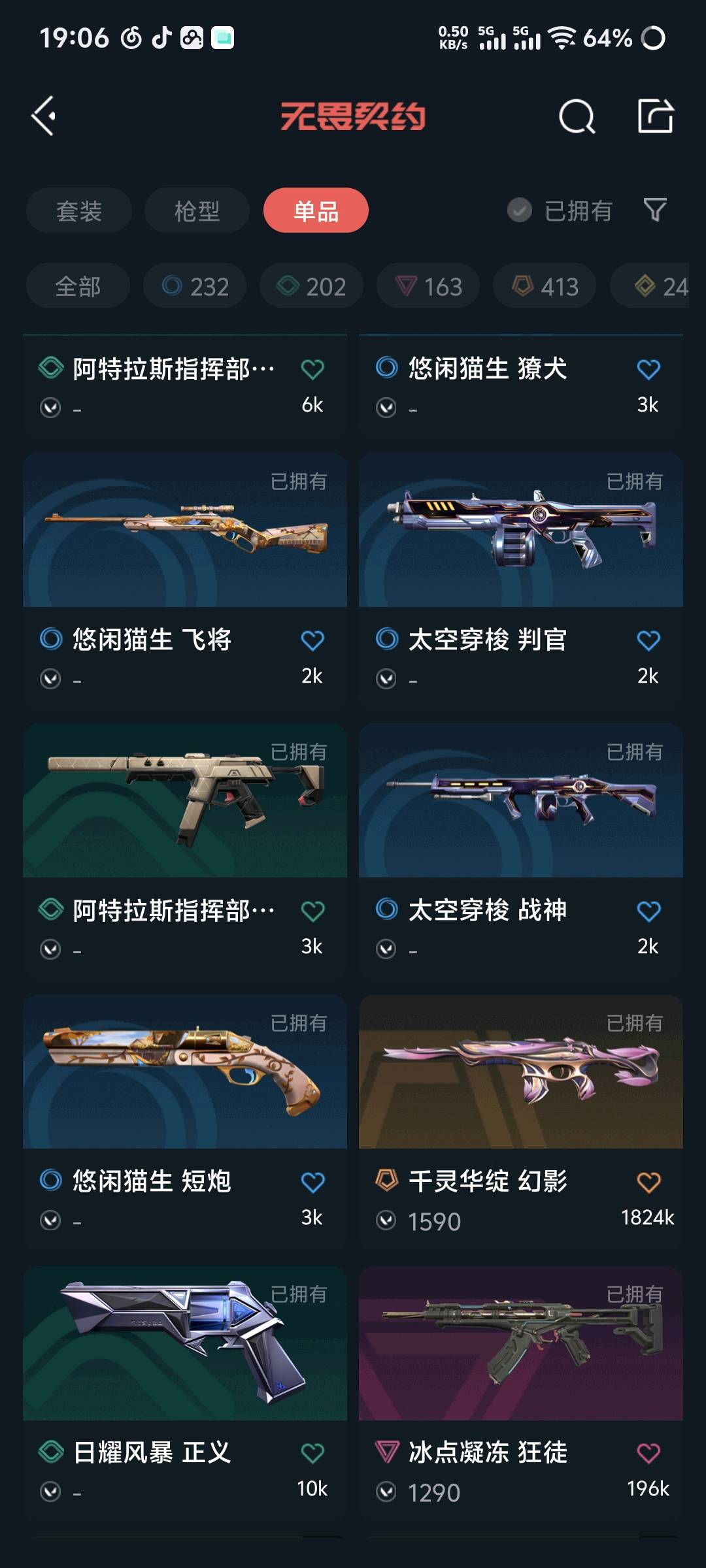Like the 太空穿梭 战神 skin
This screenshot has height=1568, width=706.
coord(648,911)
